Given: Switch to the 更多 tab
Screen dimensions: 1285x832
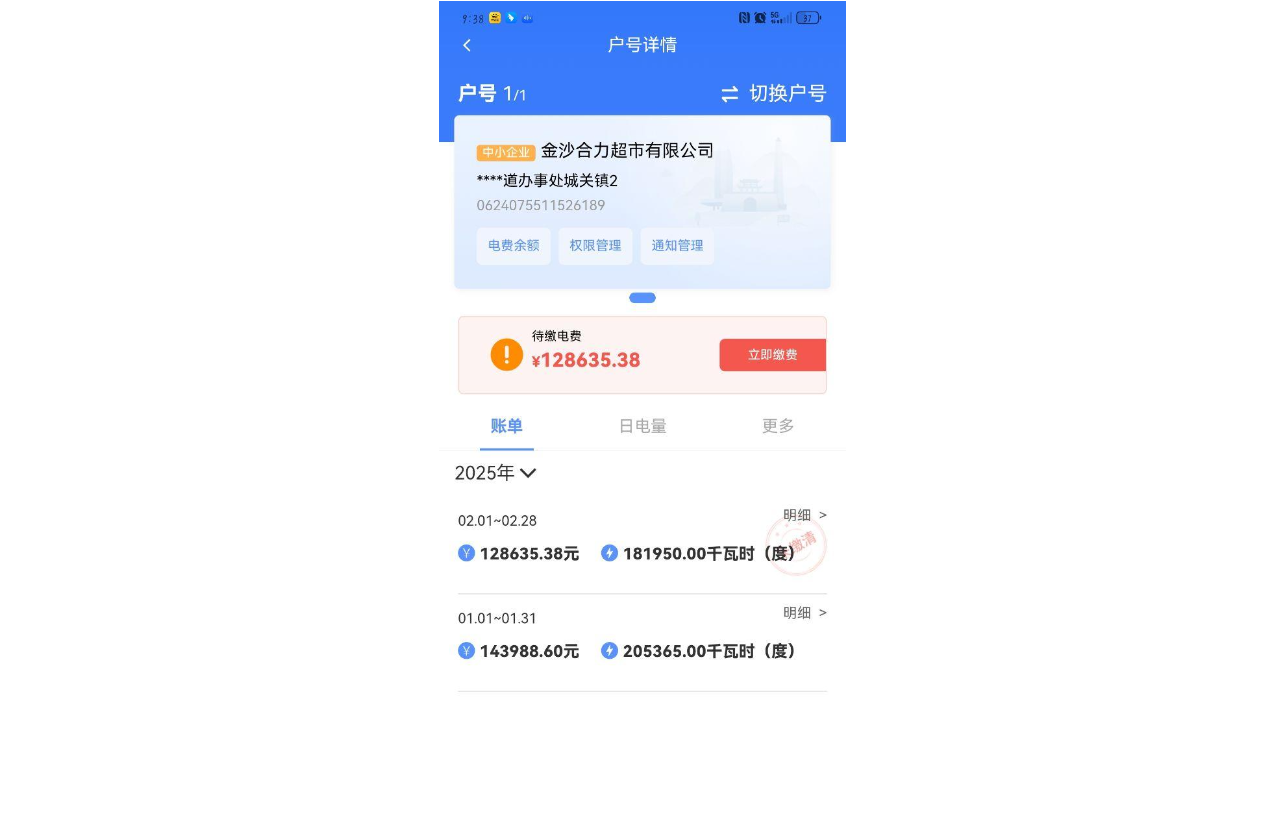Looking at the screenshot, I should point(777,426).
